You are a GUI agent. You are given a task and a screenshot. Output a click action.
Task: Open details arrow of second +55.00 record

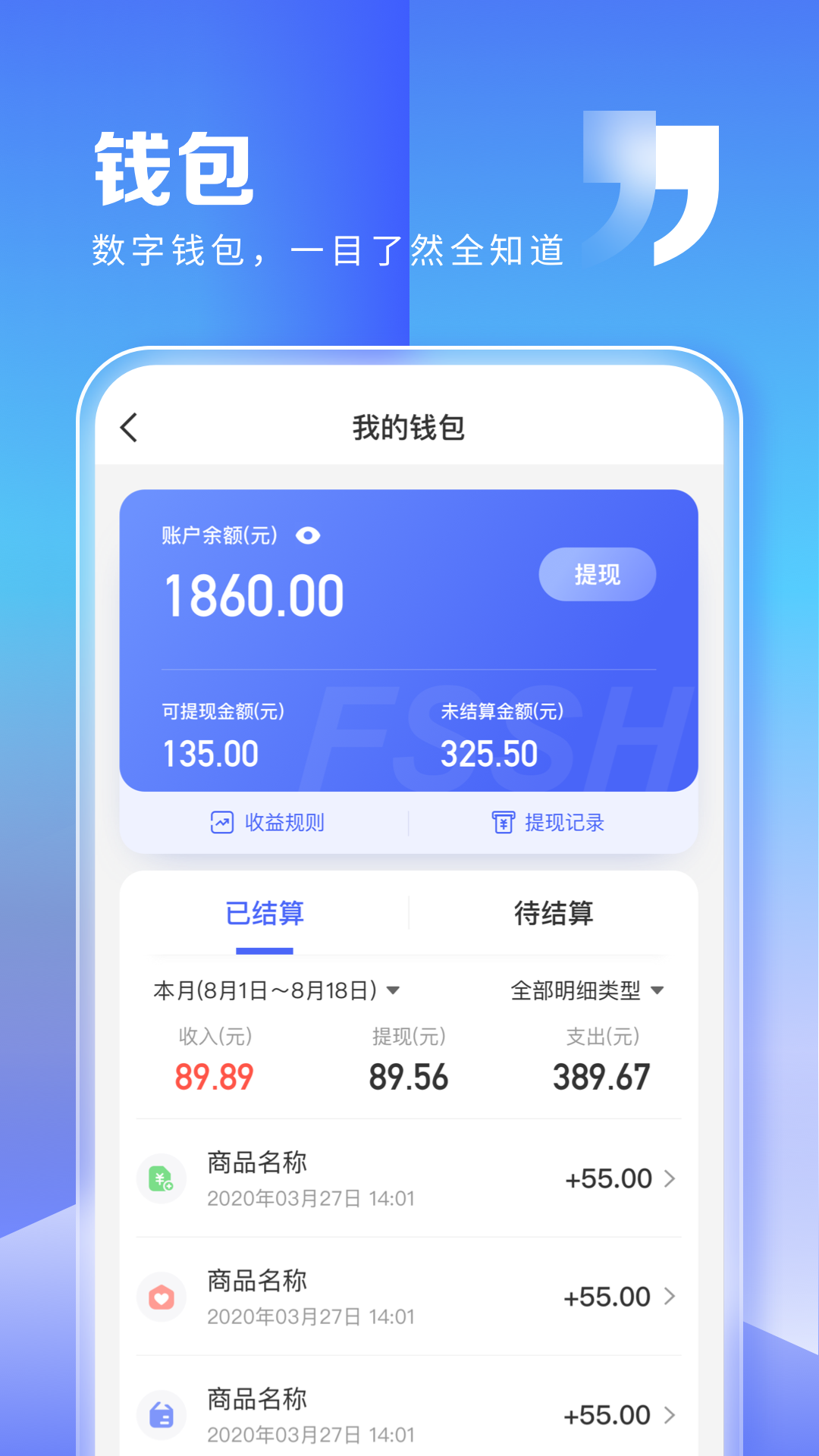tap(670, 1297)
